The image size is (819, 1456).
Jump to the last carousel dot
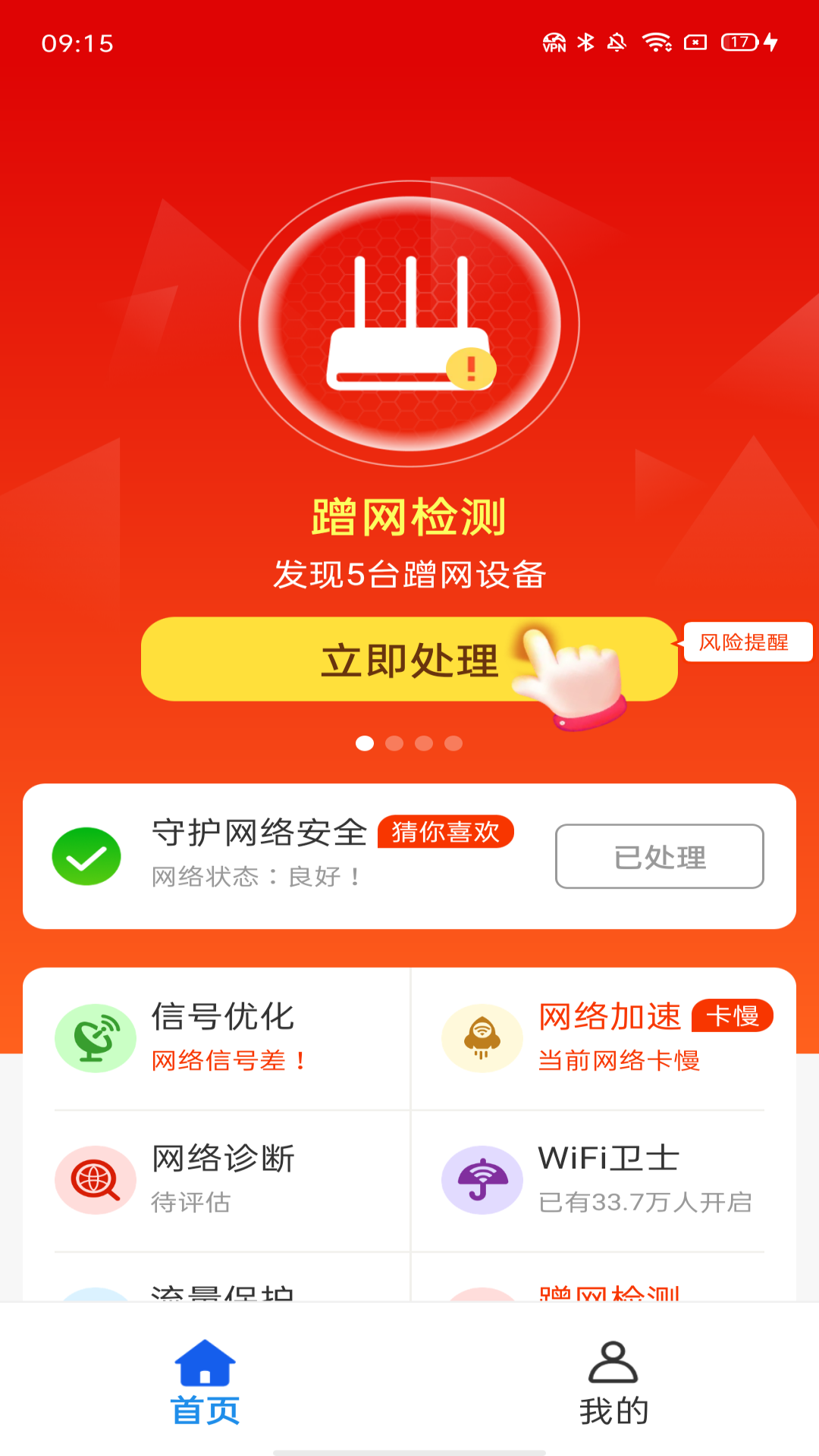(453, 745)
